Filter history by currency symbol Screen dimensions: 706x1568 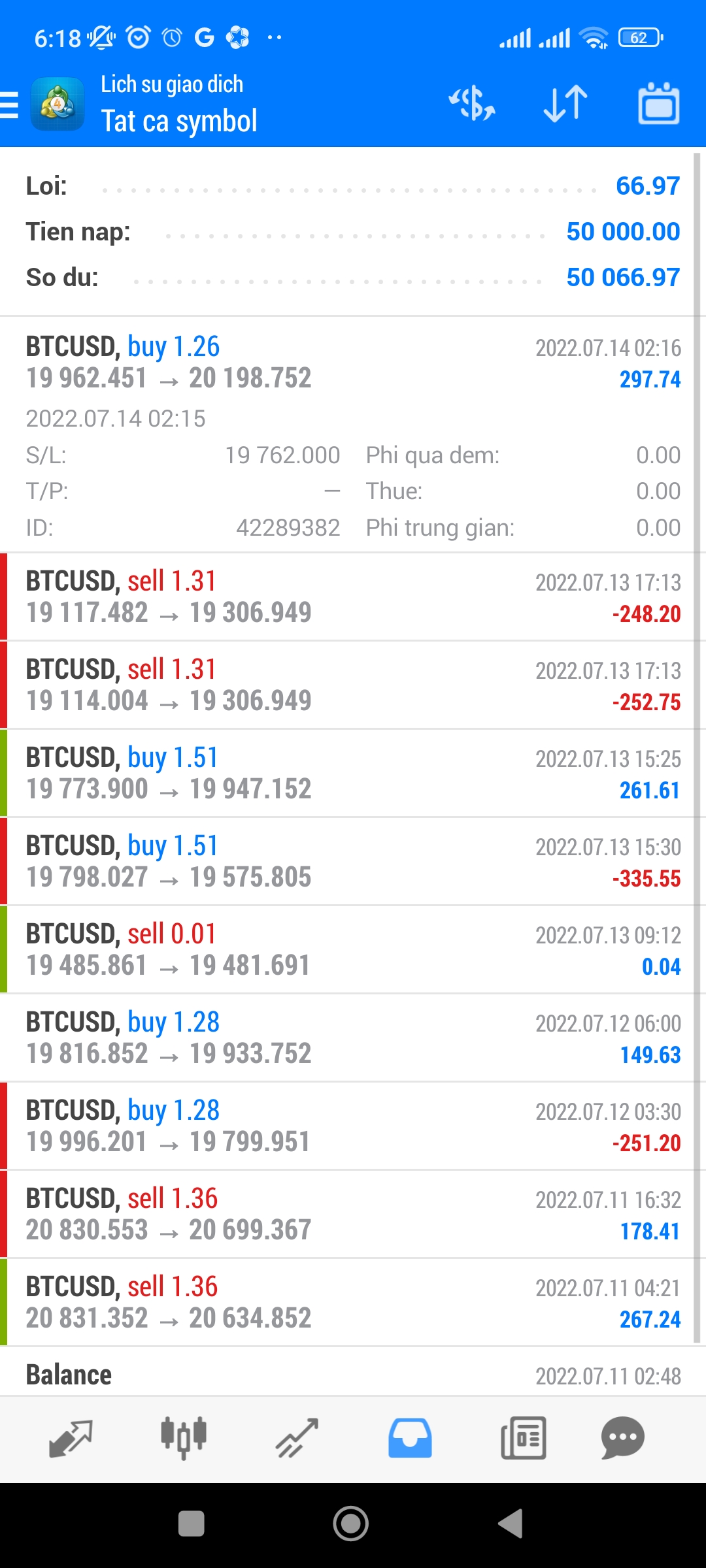472,105
